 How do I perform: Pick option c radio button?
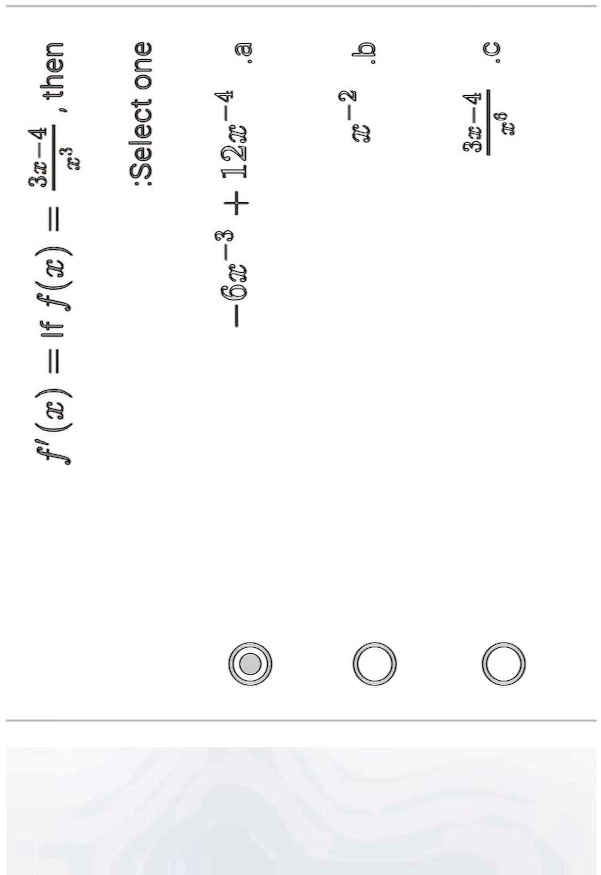pos(503,664)
